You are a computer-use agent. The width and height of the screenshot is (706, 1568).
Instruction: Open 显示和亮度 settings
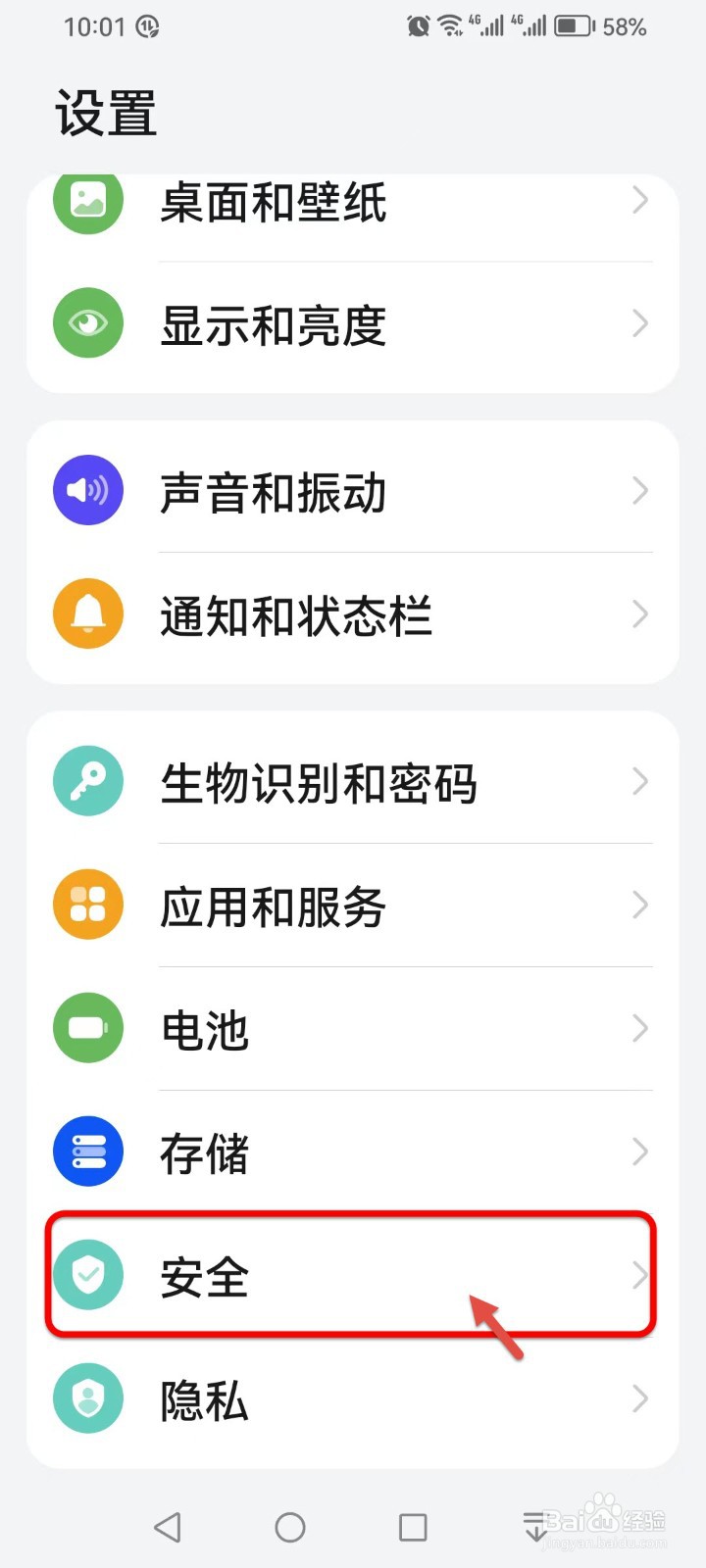(353, 324)
